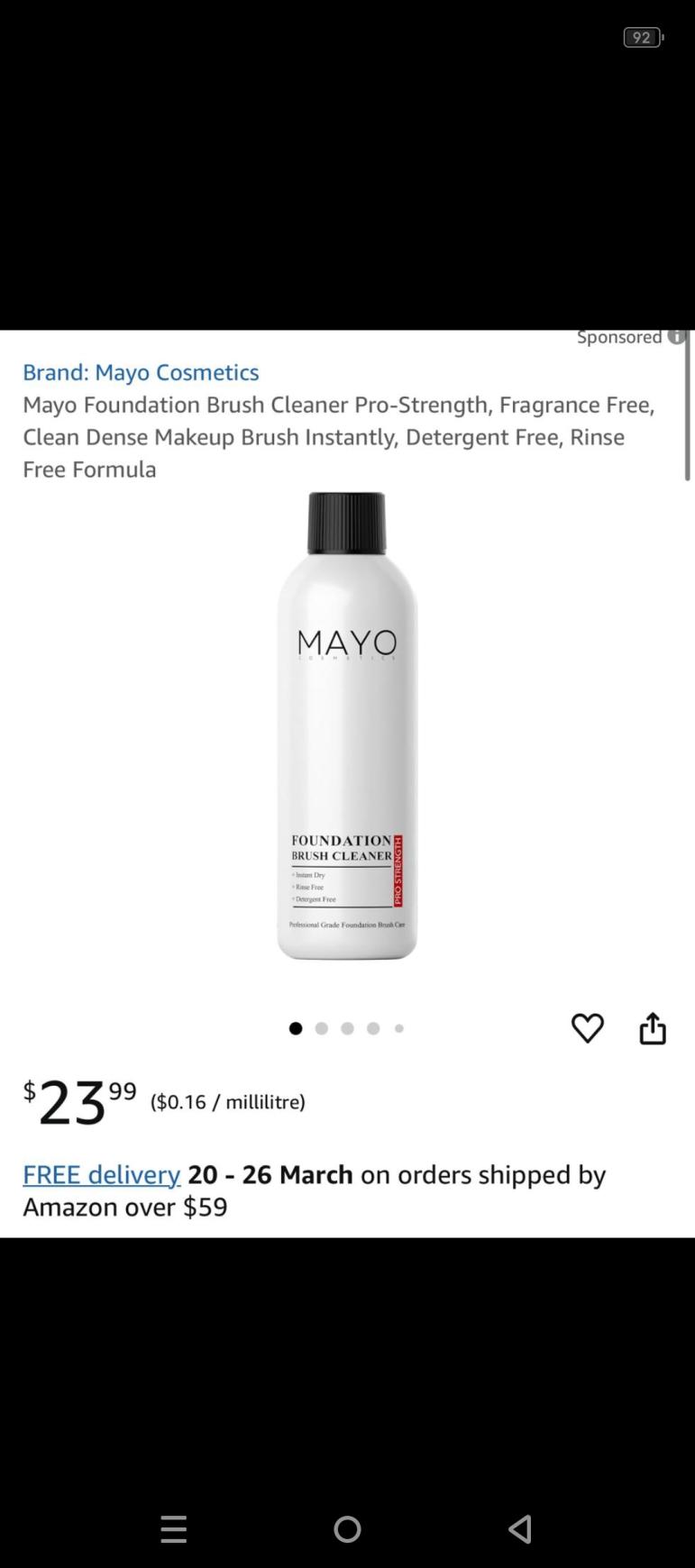Show Sponsored info icon details
Viewport: 695px width, 1568px height.
click(x=675, y=337)
